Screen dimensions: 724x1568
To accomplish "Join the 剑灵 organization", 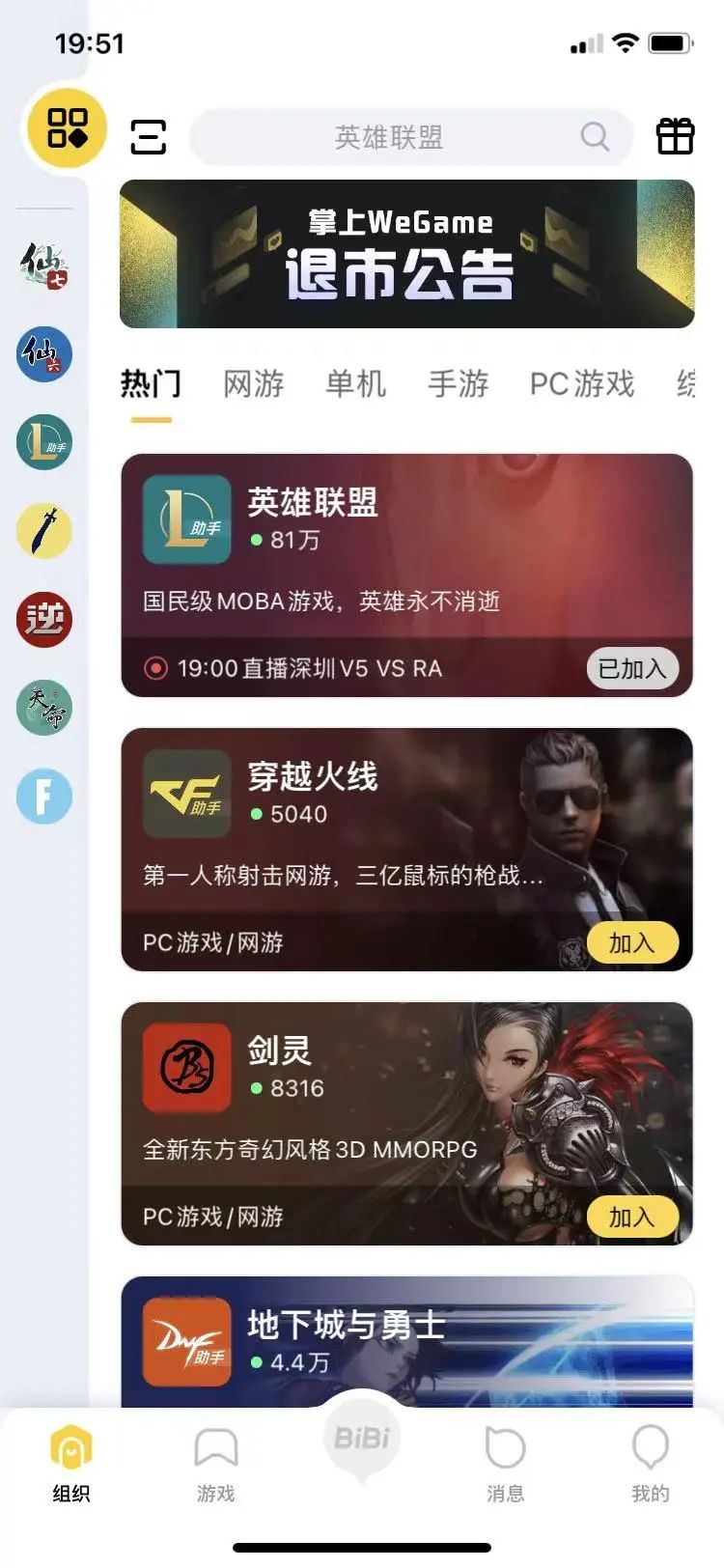I will [x=632, y=1217].
